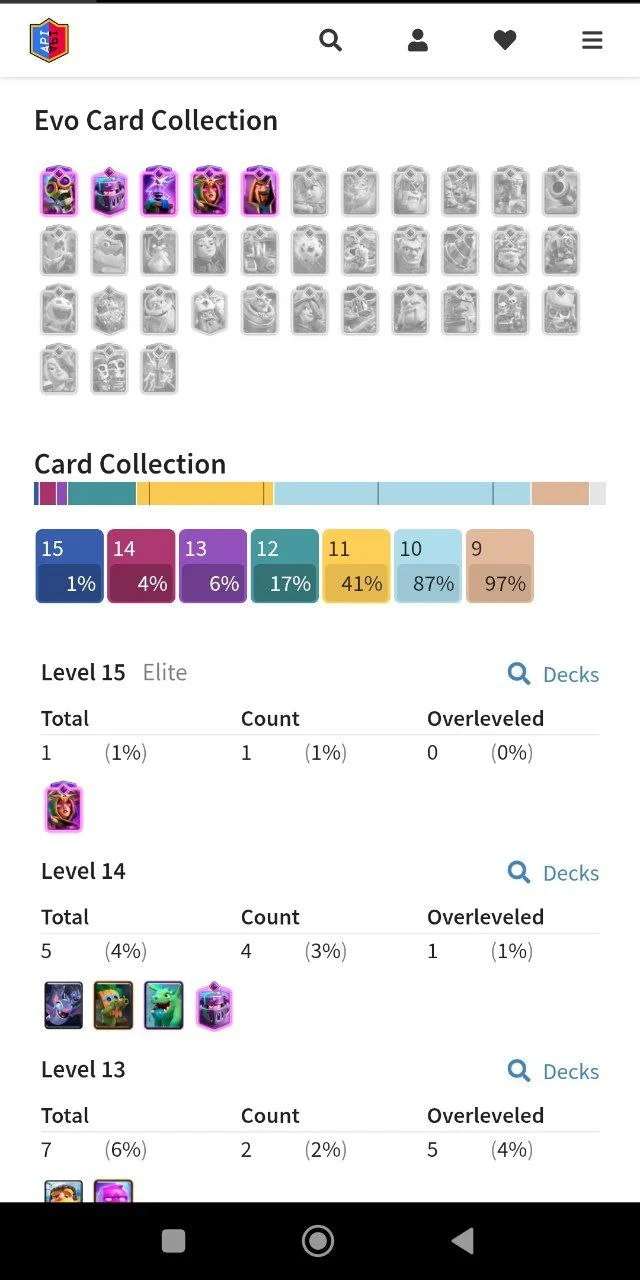The width and height of the screenshot is (640, 1280).
Task: Select the level 9 97% chip
Action: (500, 566)
